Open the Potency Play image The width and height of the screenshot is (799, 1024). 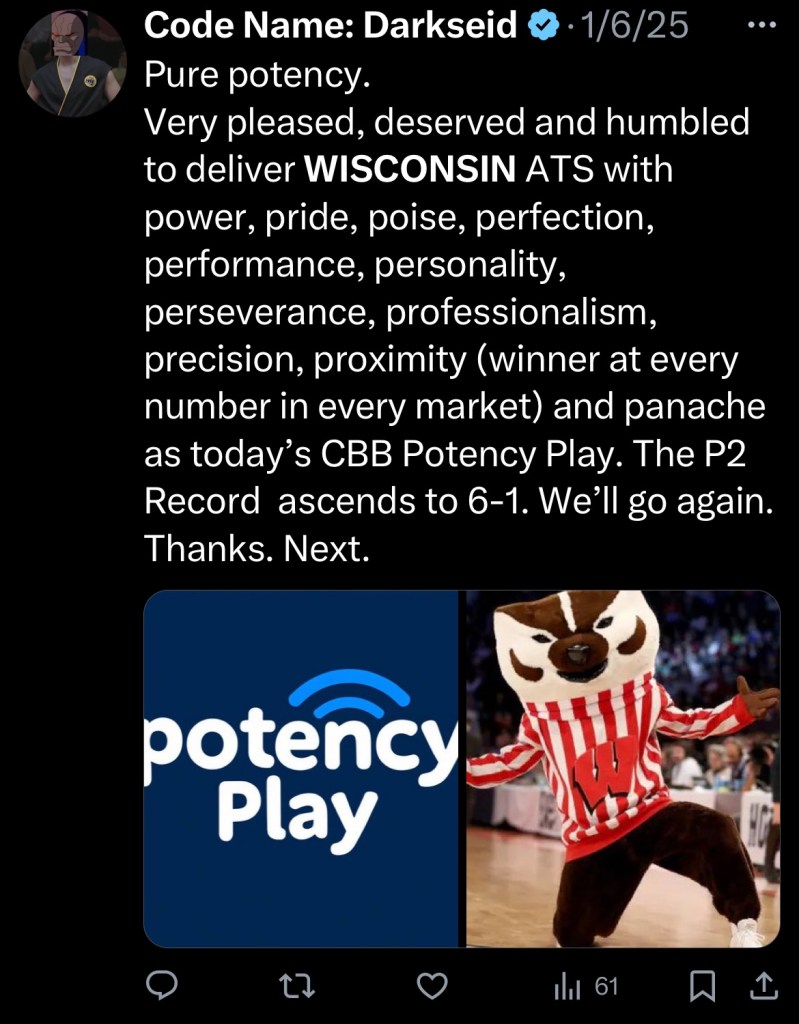pos(301,768)
